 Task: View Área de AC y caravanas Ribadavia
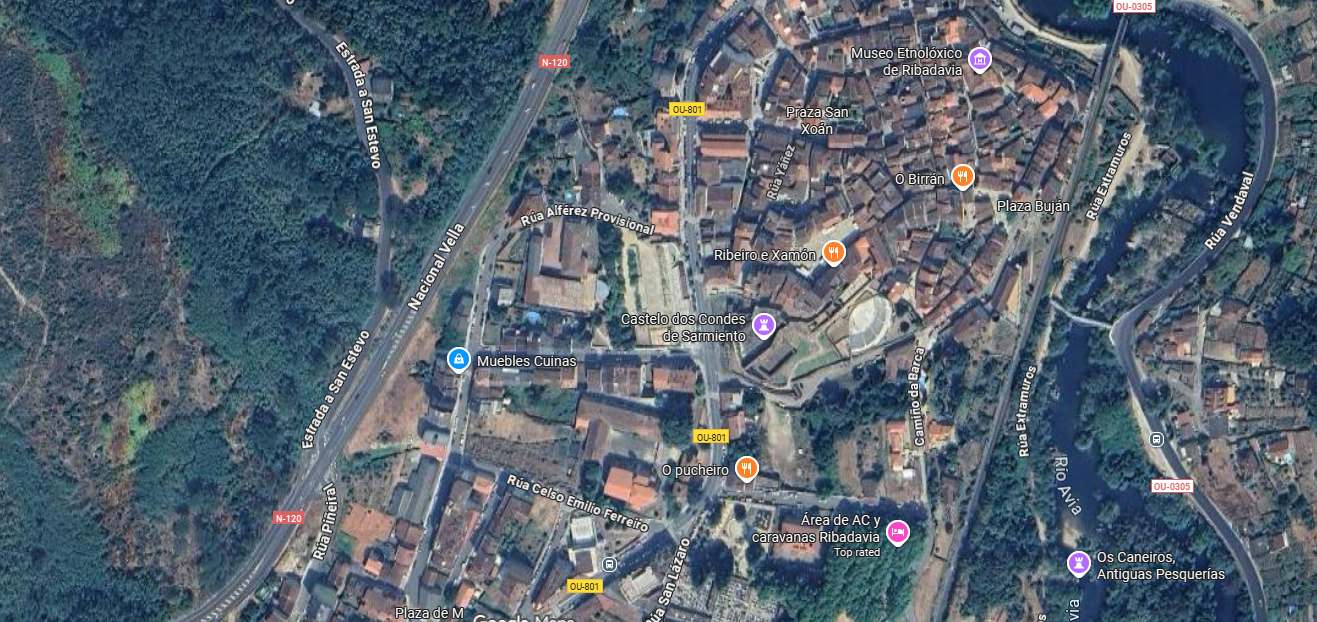(898, 532)
